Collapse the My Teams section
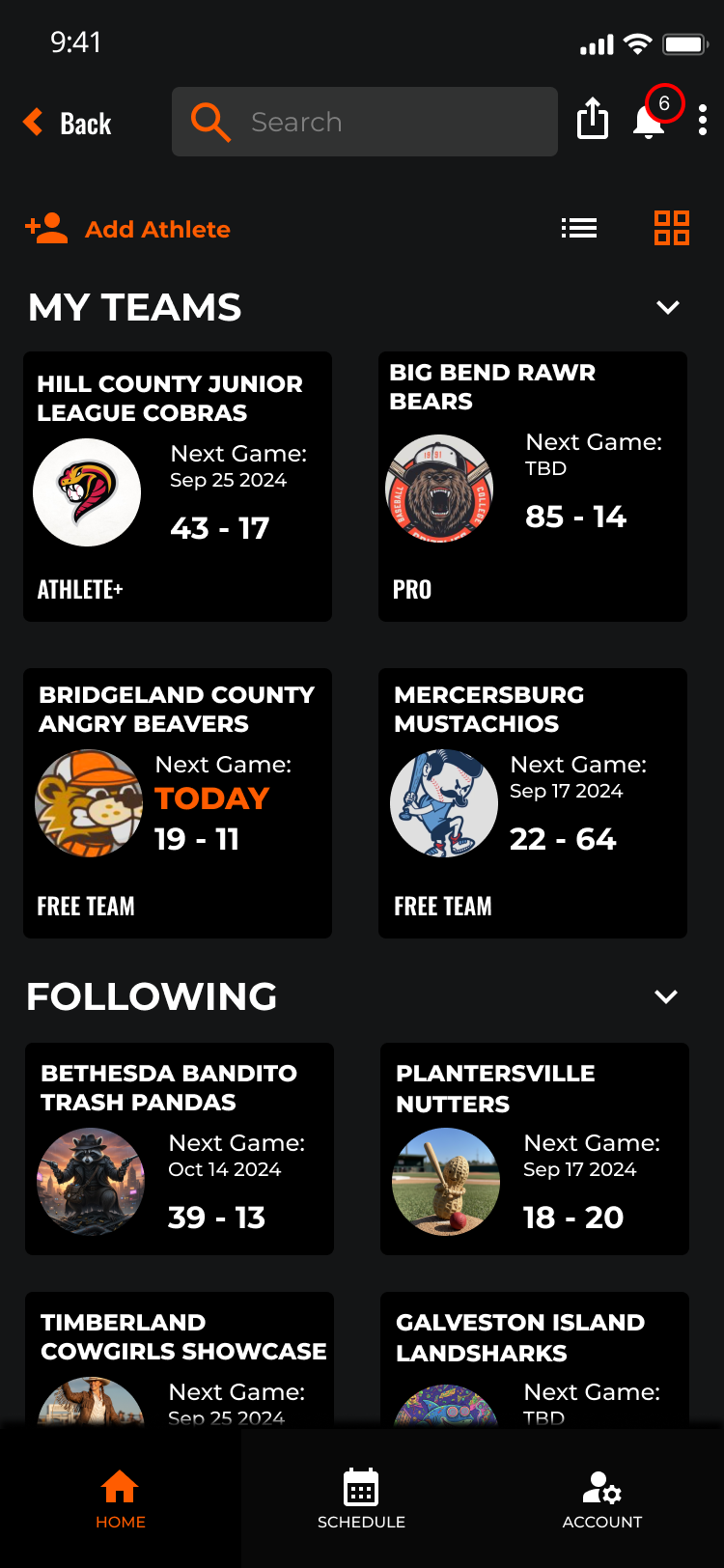Viewport: 724px width, 1568px height. (x=668, y=307)
